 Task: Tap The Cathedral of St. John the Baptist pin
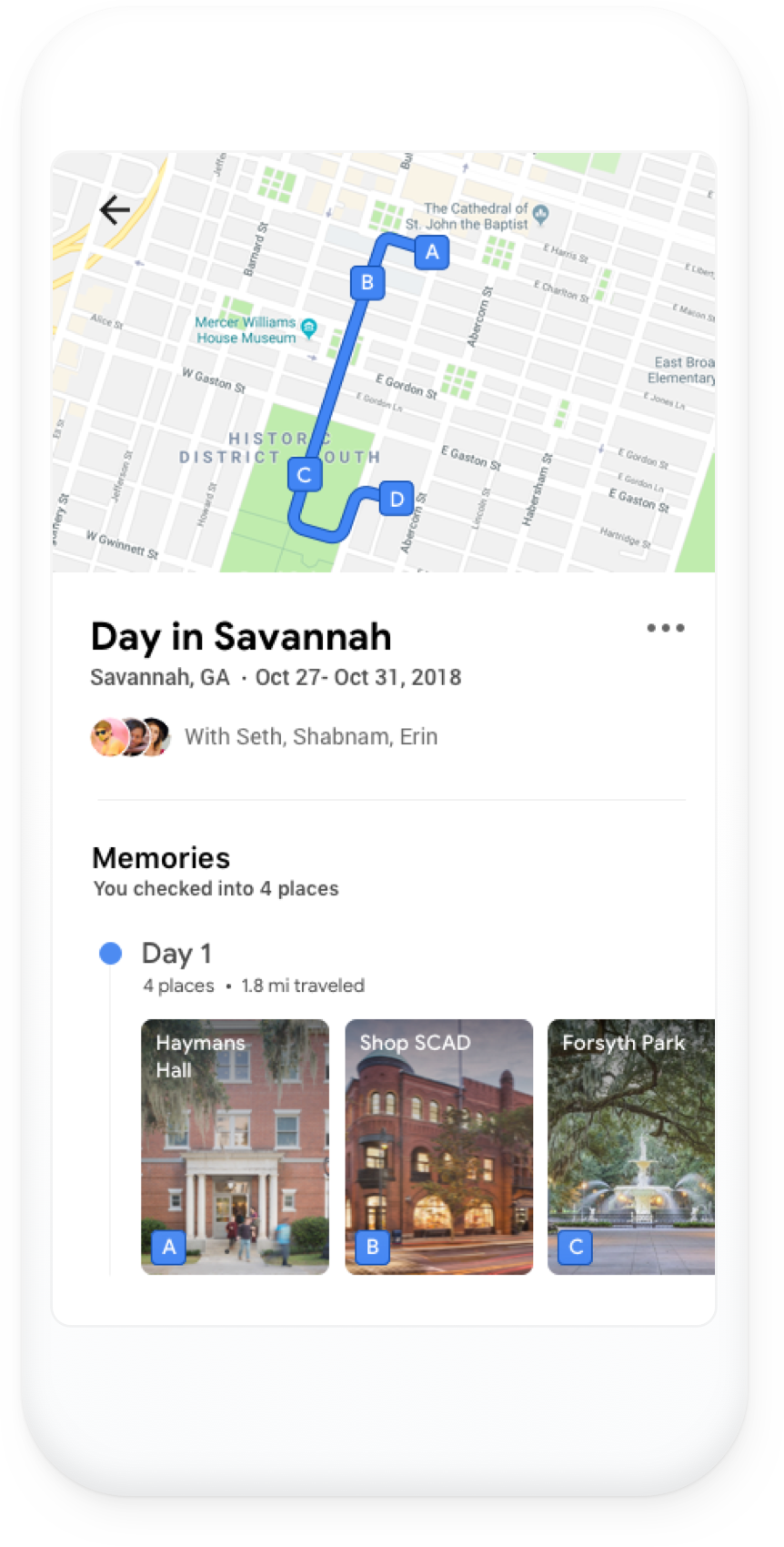click(541, 216)
